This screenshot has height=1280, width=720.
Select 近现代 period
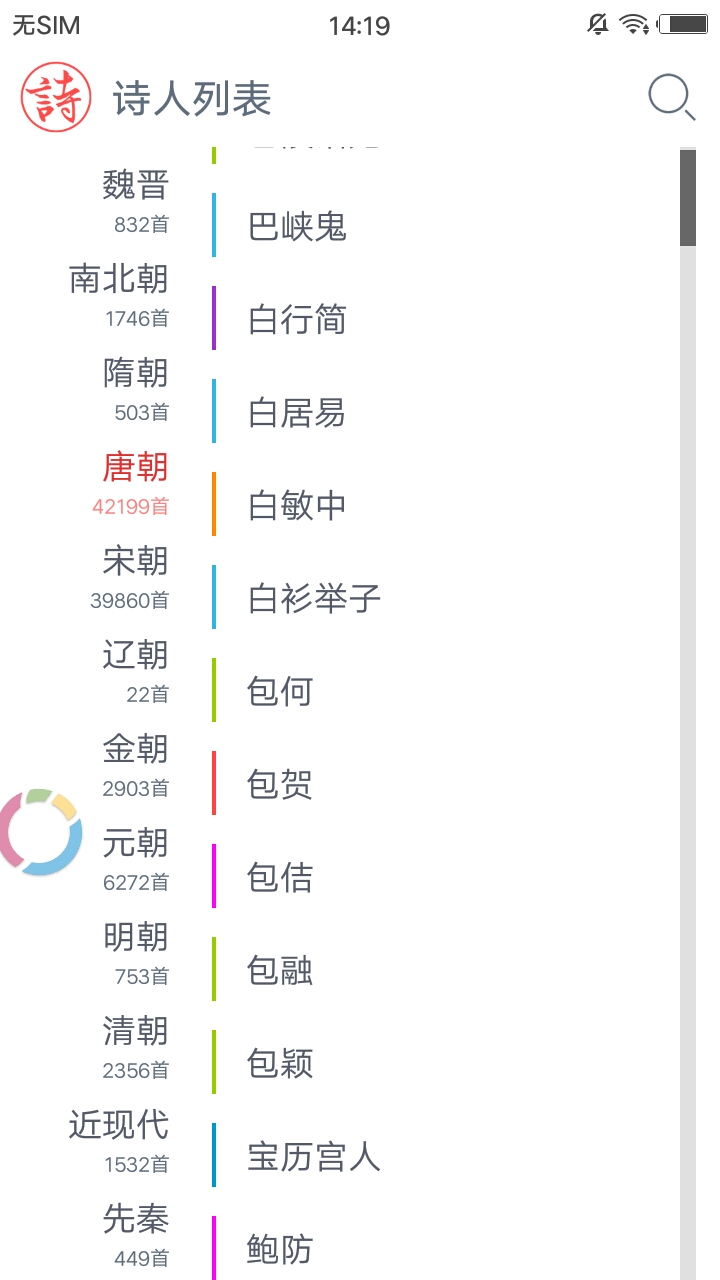click(119, 1141)
